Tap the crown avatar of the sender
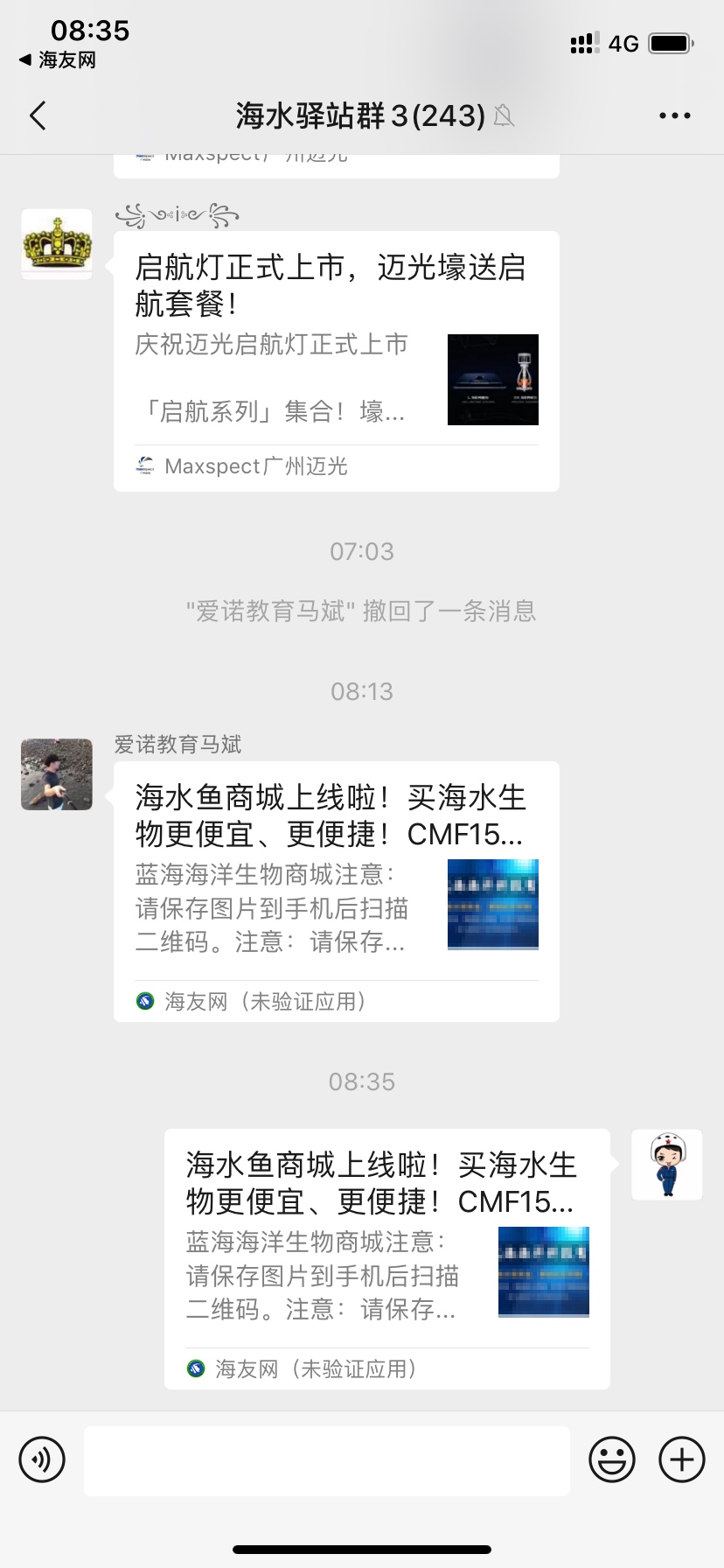 point(57,244)
